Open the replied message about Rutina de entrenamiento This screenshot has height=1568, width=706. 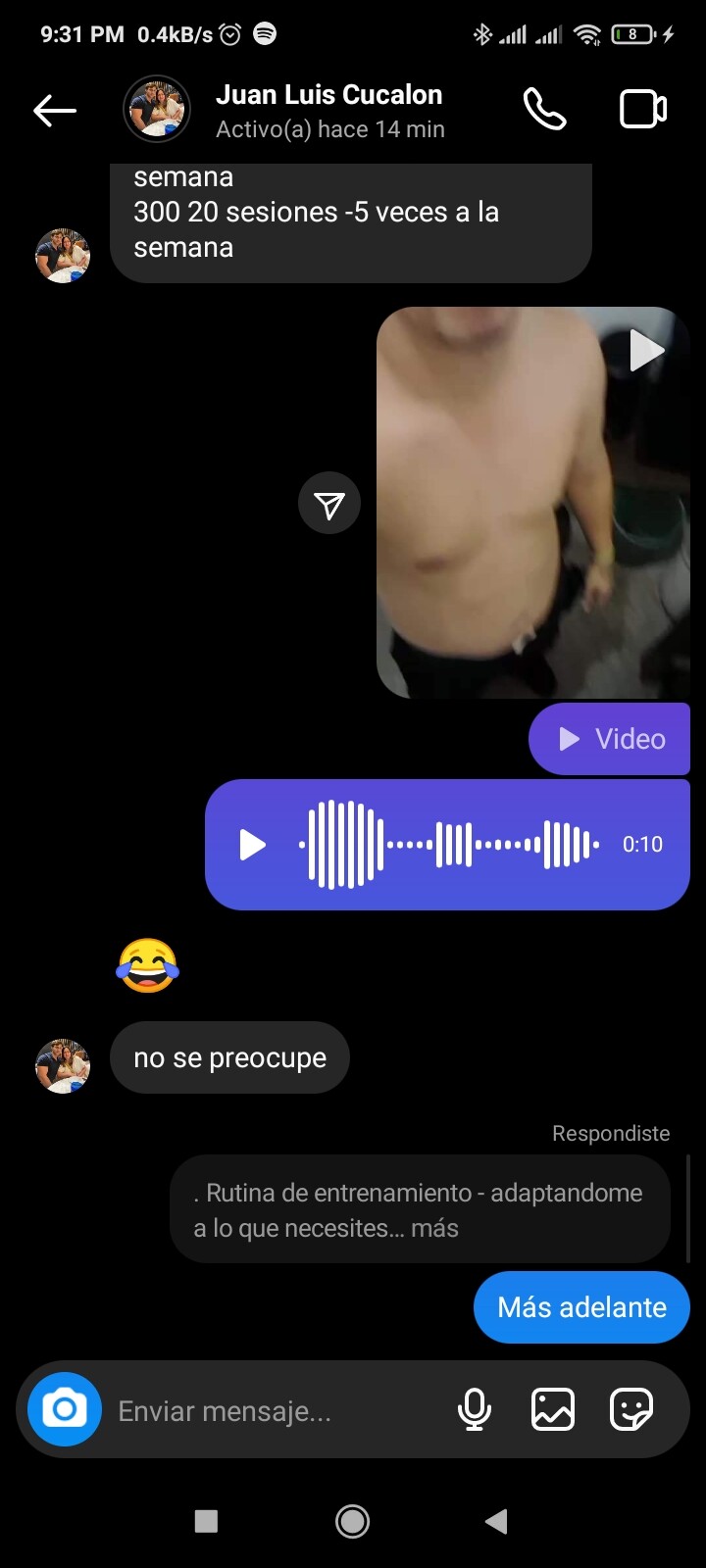point(420,1209)
